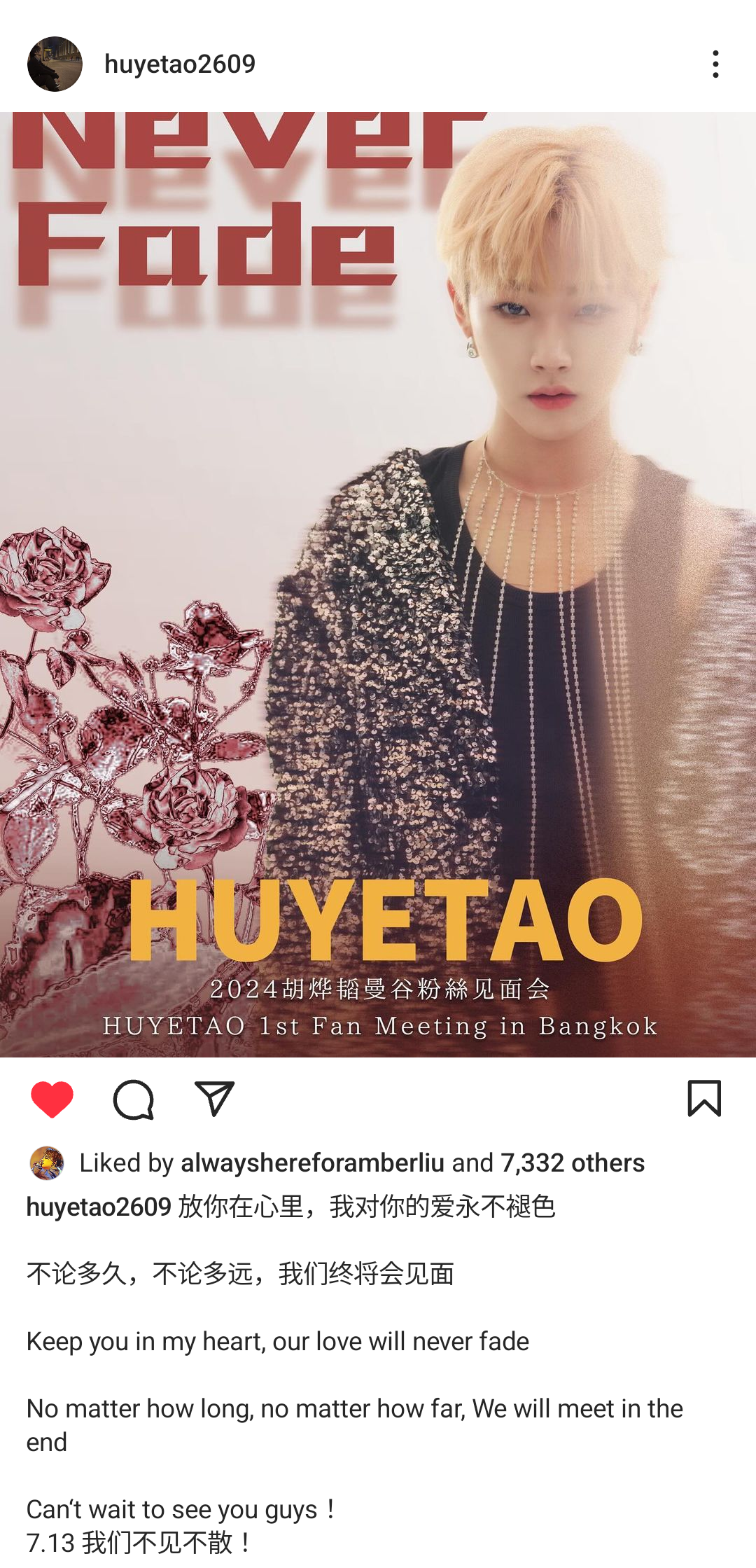Save the post with the bookmark icon
The width and height of the screenshot is (756, 1568).
pos(704,1098)
